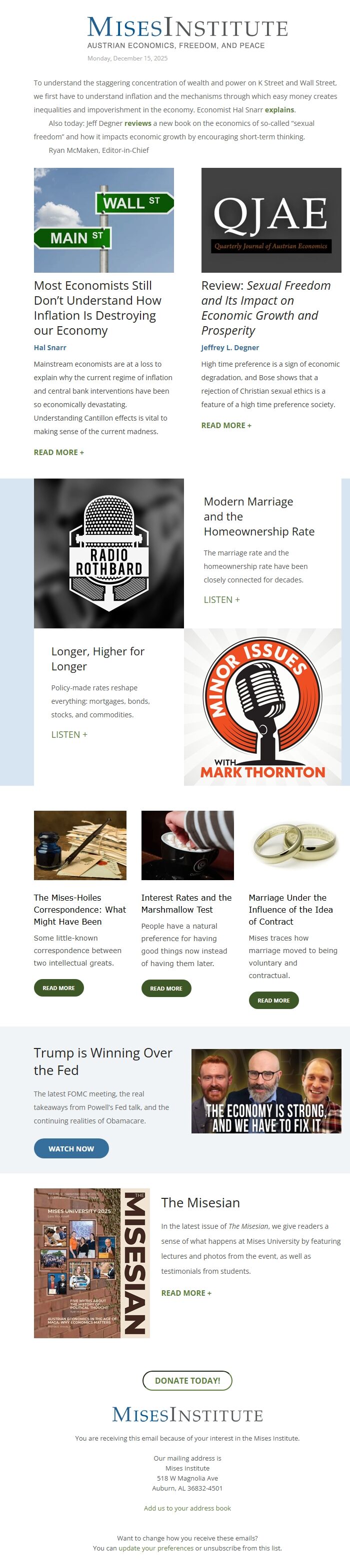Viewport: 350px width, 1568px height.
Task: Open the QJAE journal image tile
Action: 270,220
